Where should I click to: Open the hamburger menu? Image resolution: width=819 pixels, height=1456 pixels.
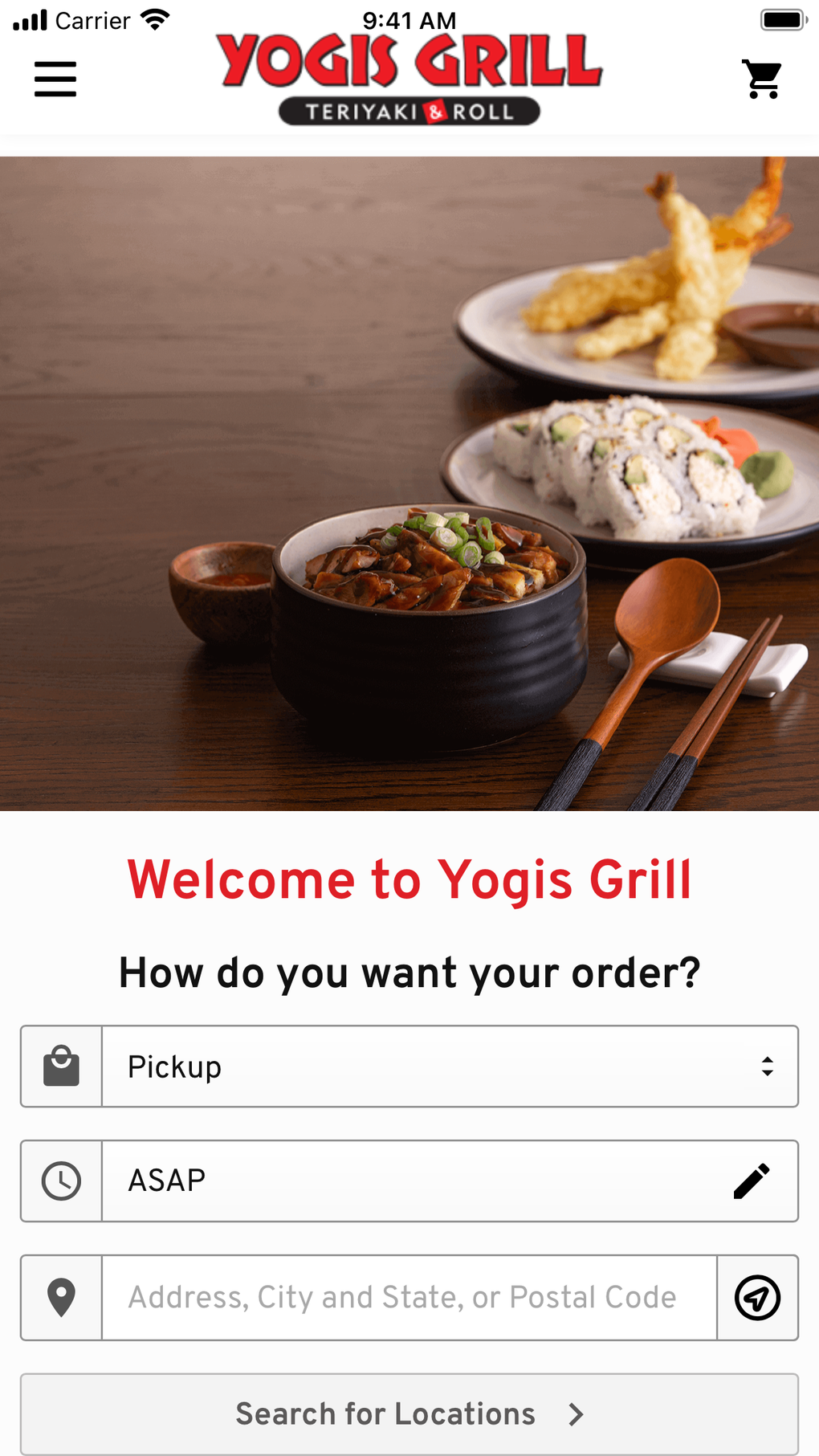[55, 80]
